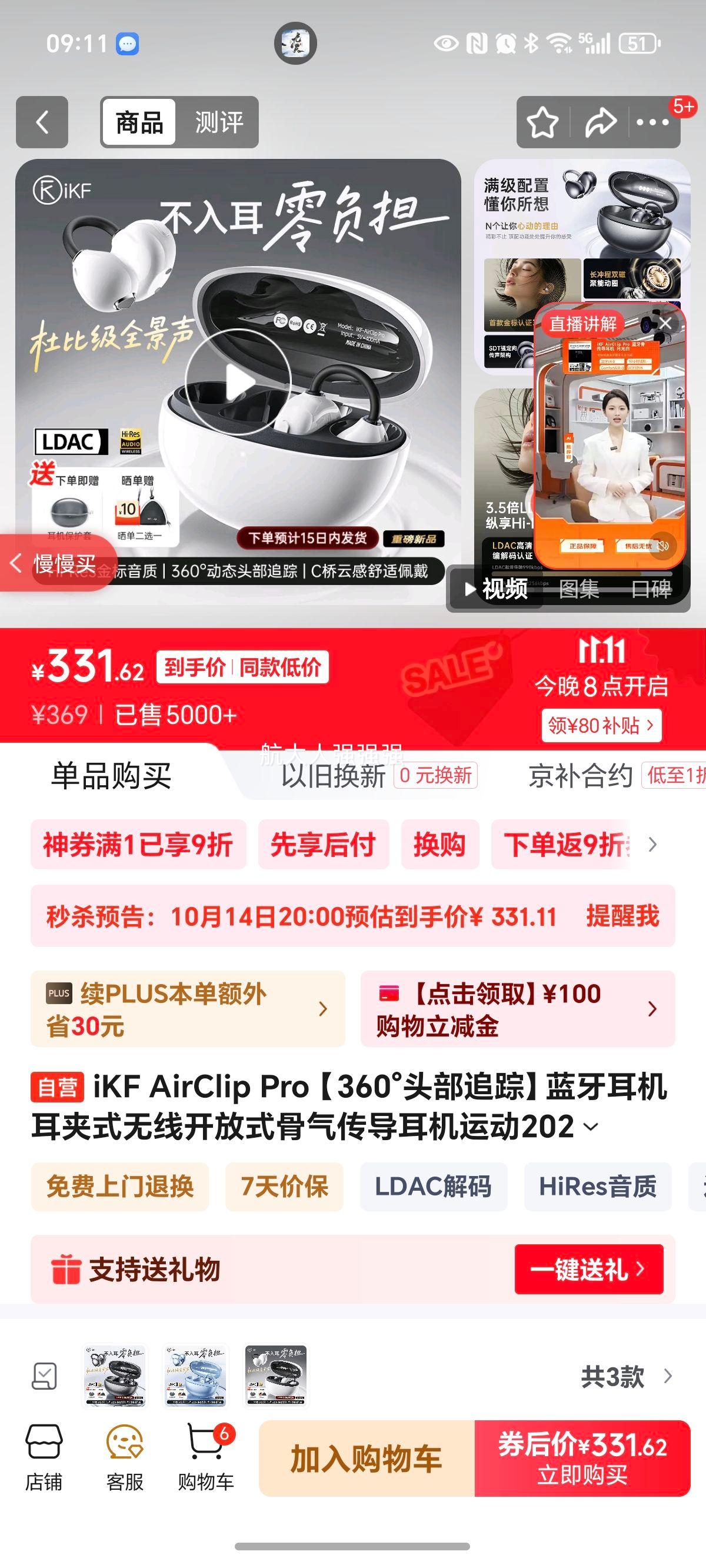Screen dimensions: 706x1568
Task: Tap the 一键送礼 gift button
Action: tap(588, 1269)
